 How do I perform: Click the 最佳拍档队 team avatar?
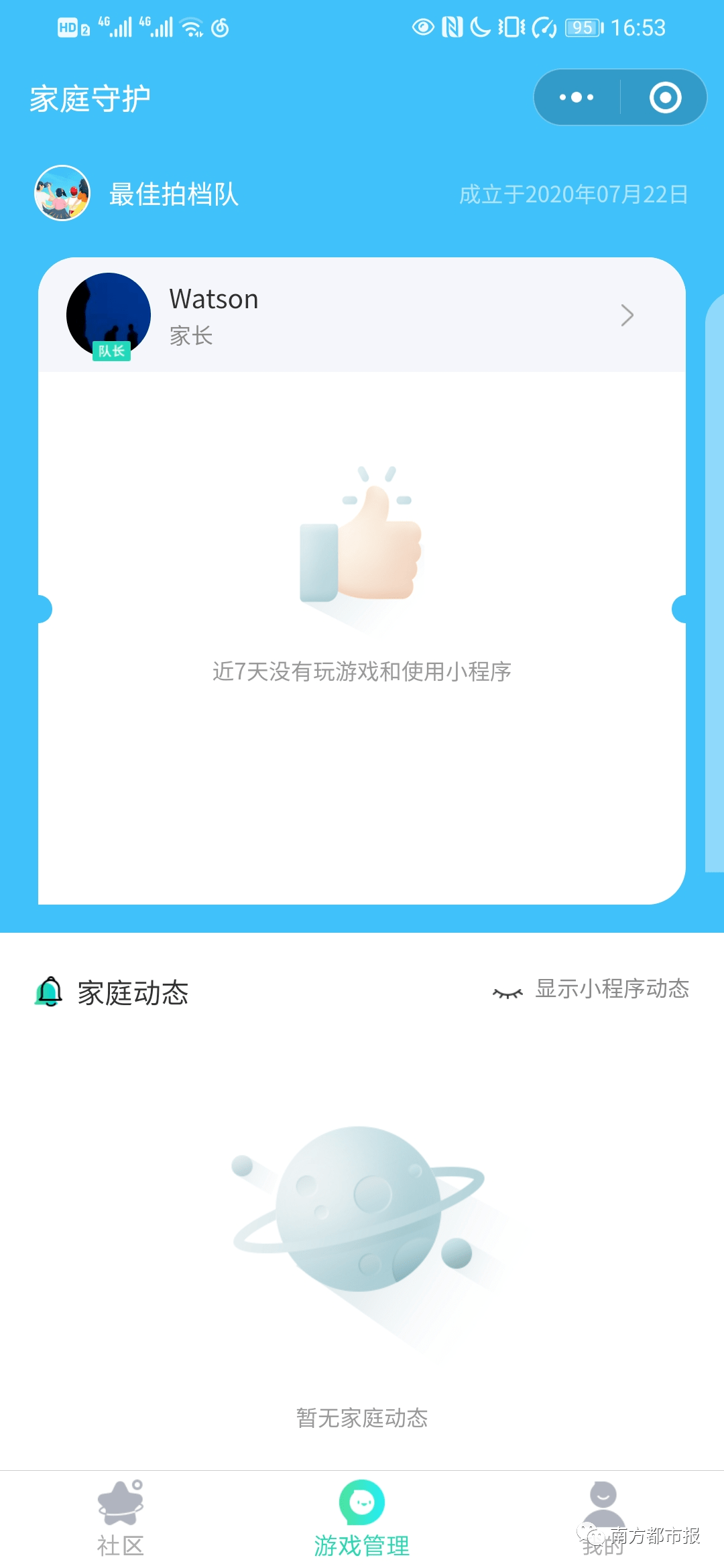(63, 195)
